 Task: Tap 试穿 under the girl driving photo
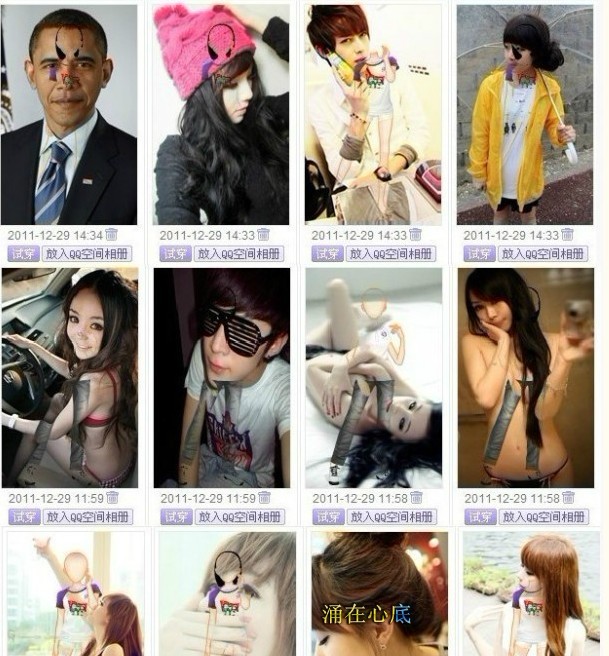[x=23, y=517]
